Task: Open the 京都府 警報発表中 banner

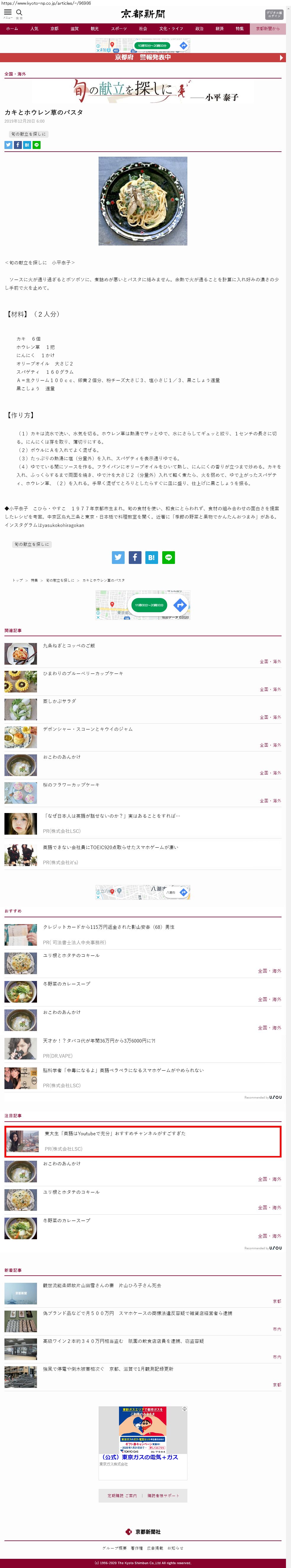Action: pyautogui.click(x=142, y=57)
